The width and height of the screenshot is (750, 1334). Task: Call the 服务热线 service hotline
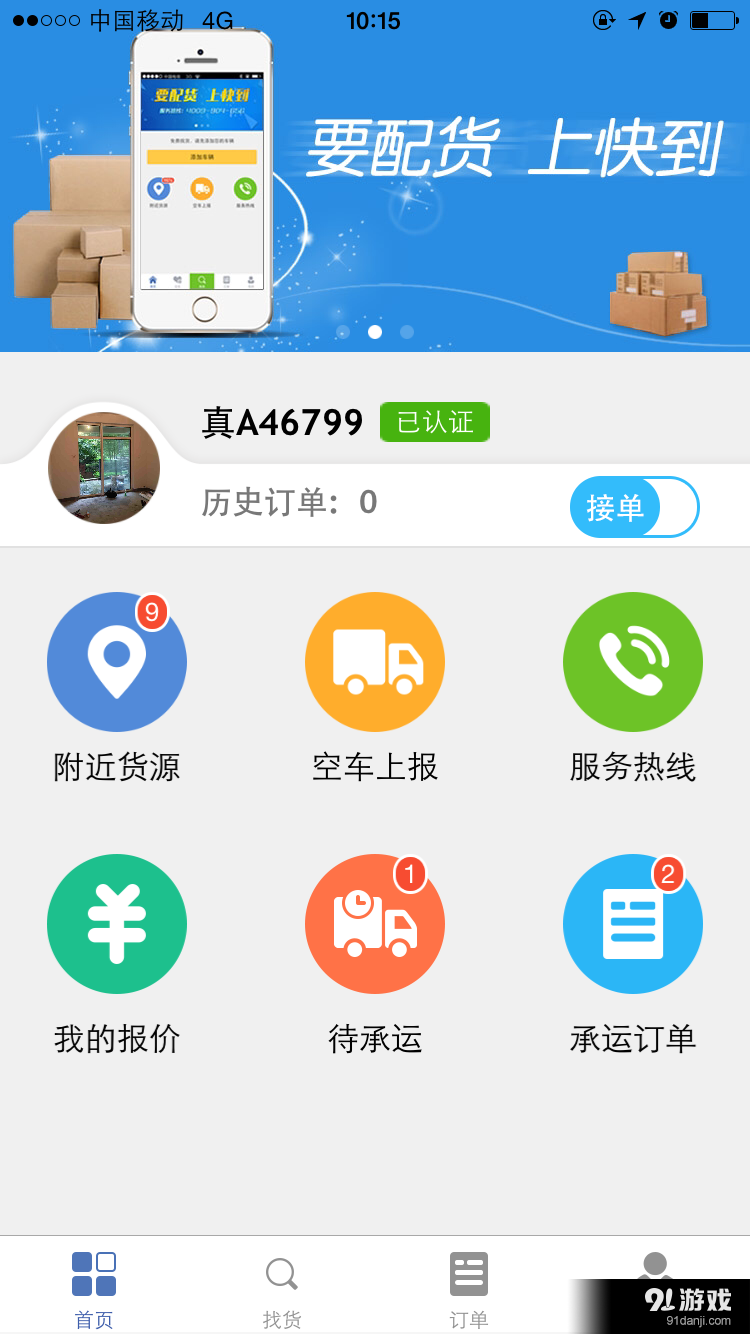tap(633, 662)
